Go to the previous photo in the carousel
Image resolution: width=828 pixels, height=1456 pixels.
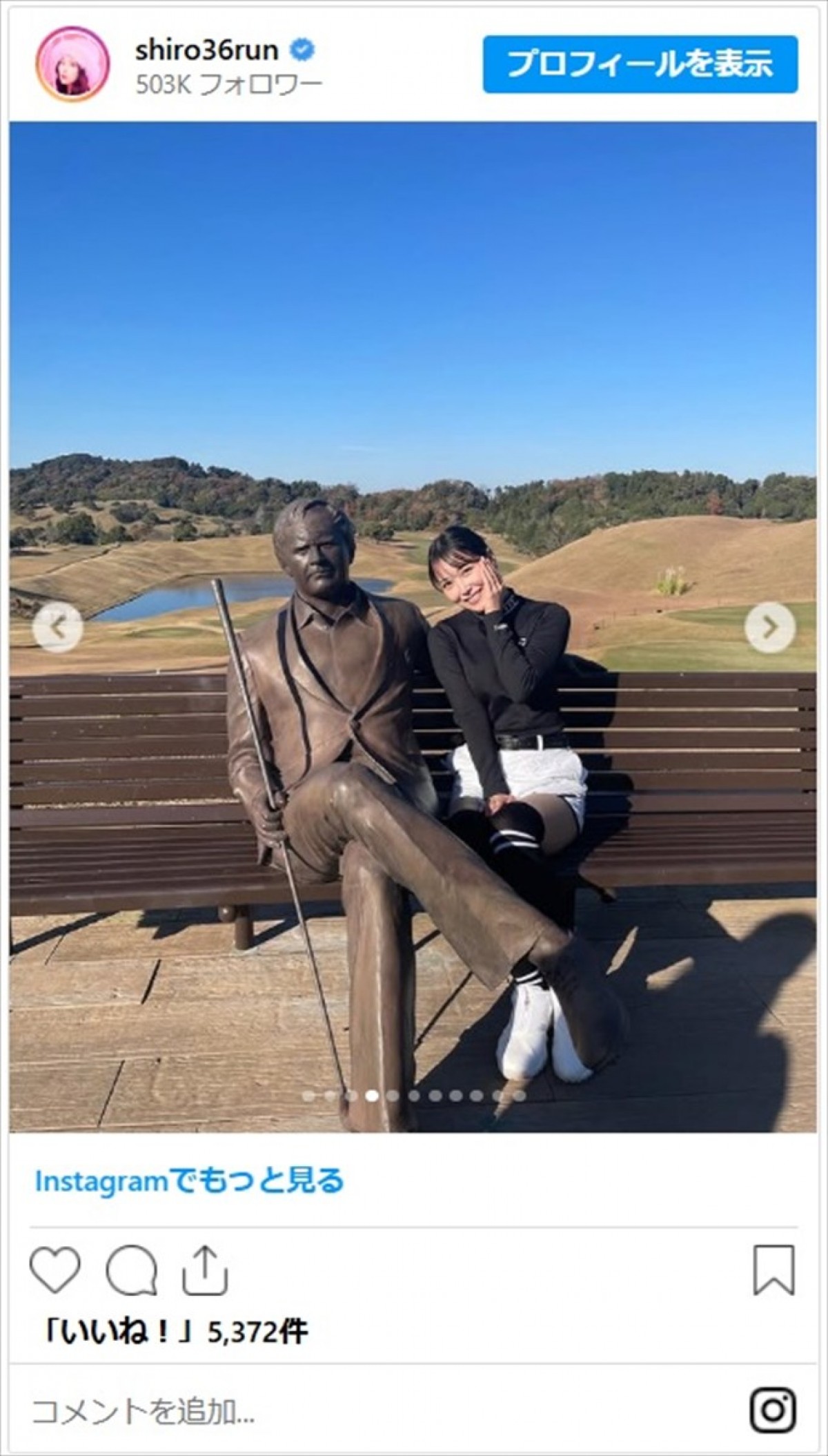[x=58, y=627]
